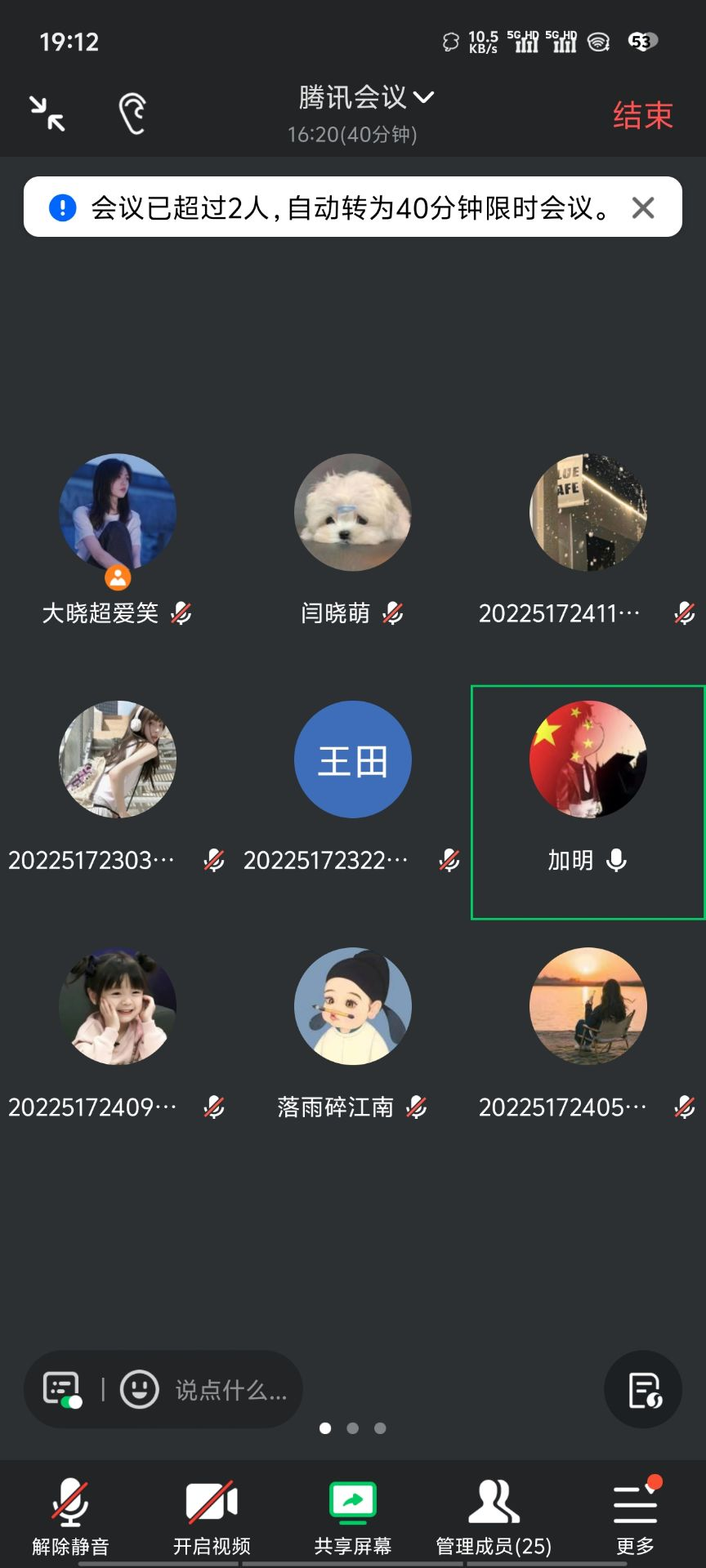
Task: Open the meeting notes floating button
Action: click(643, 1389)
